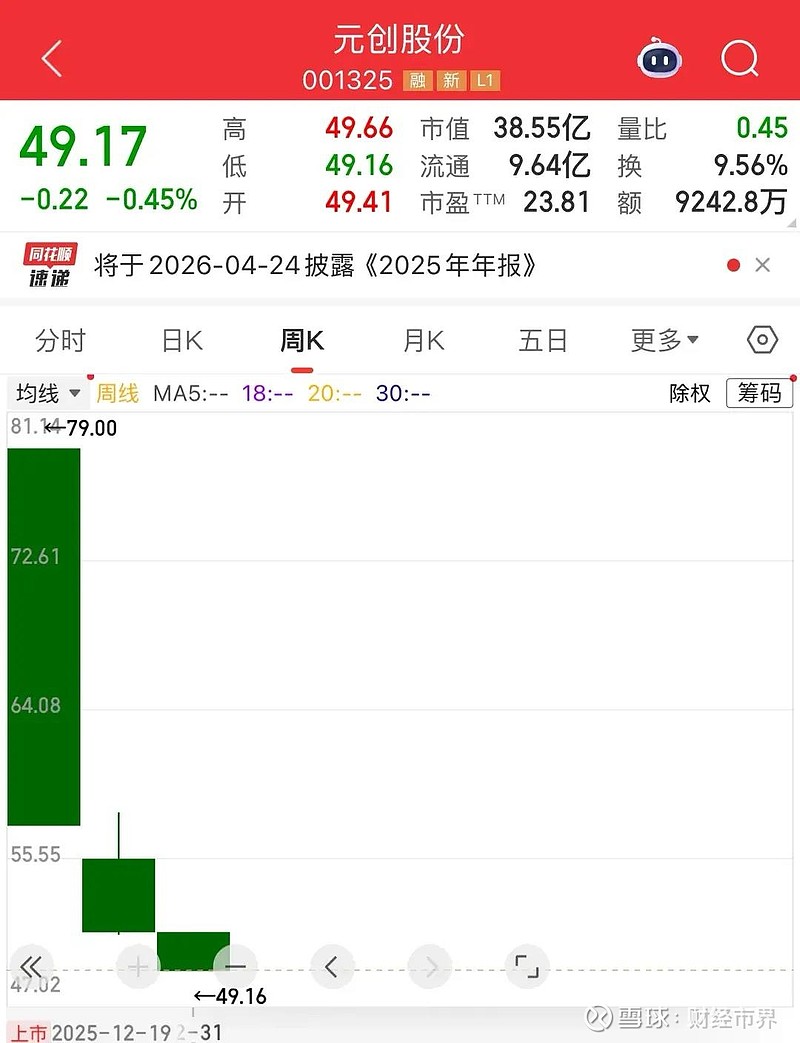Go back from the 元创股份 page
Screen dimensions: 800x1043
pyautogui.click(x=52, y=59)
